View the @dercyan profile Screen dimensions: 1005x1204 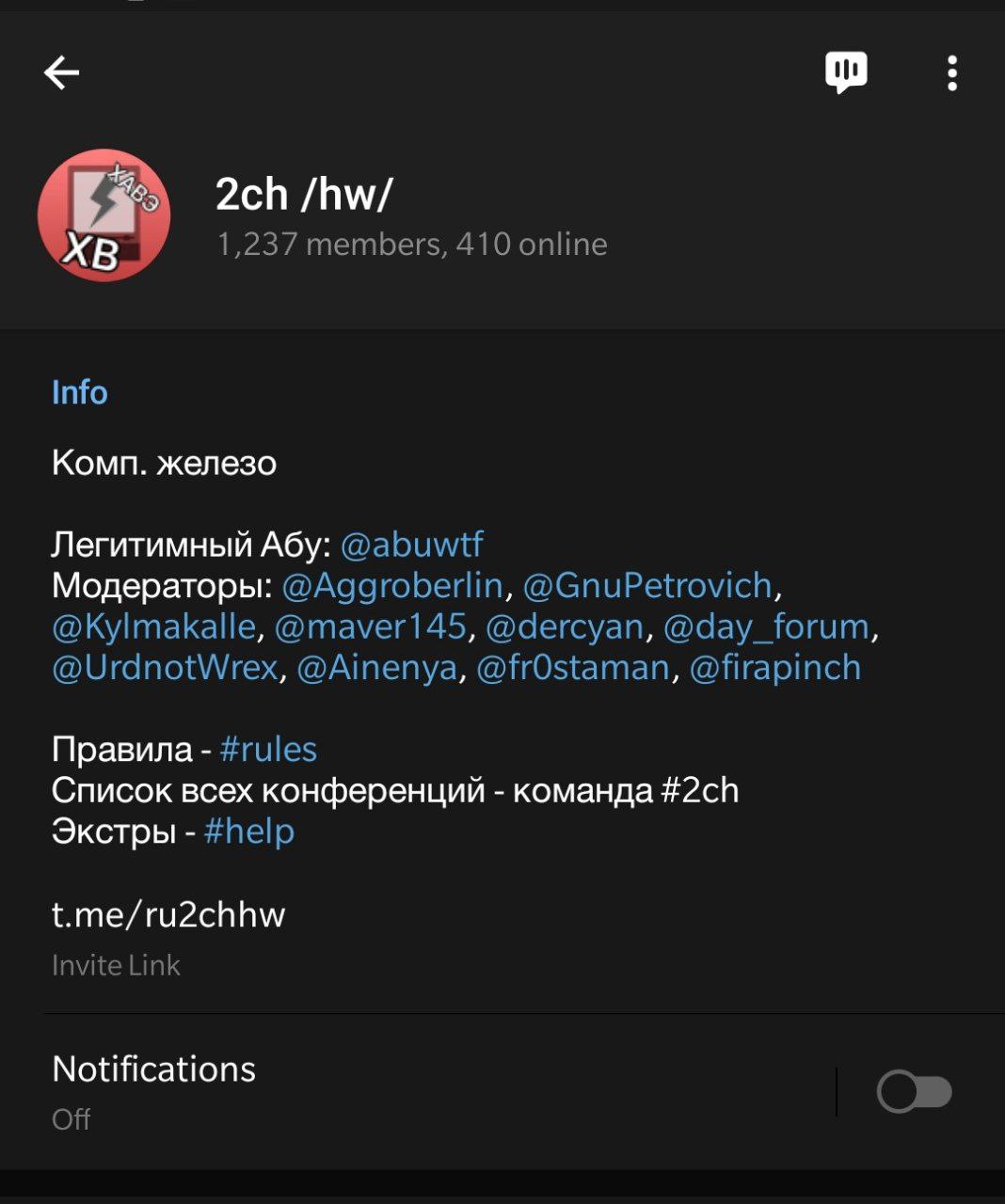[x=565, y=626]
